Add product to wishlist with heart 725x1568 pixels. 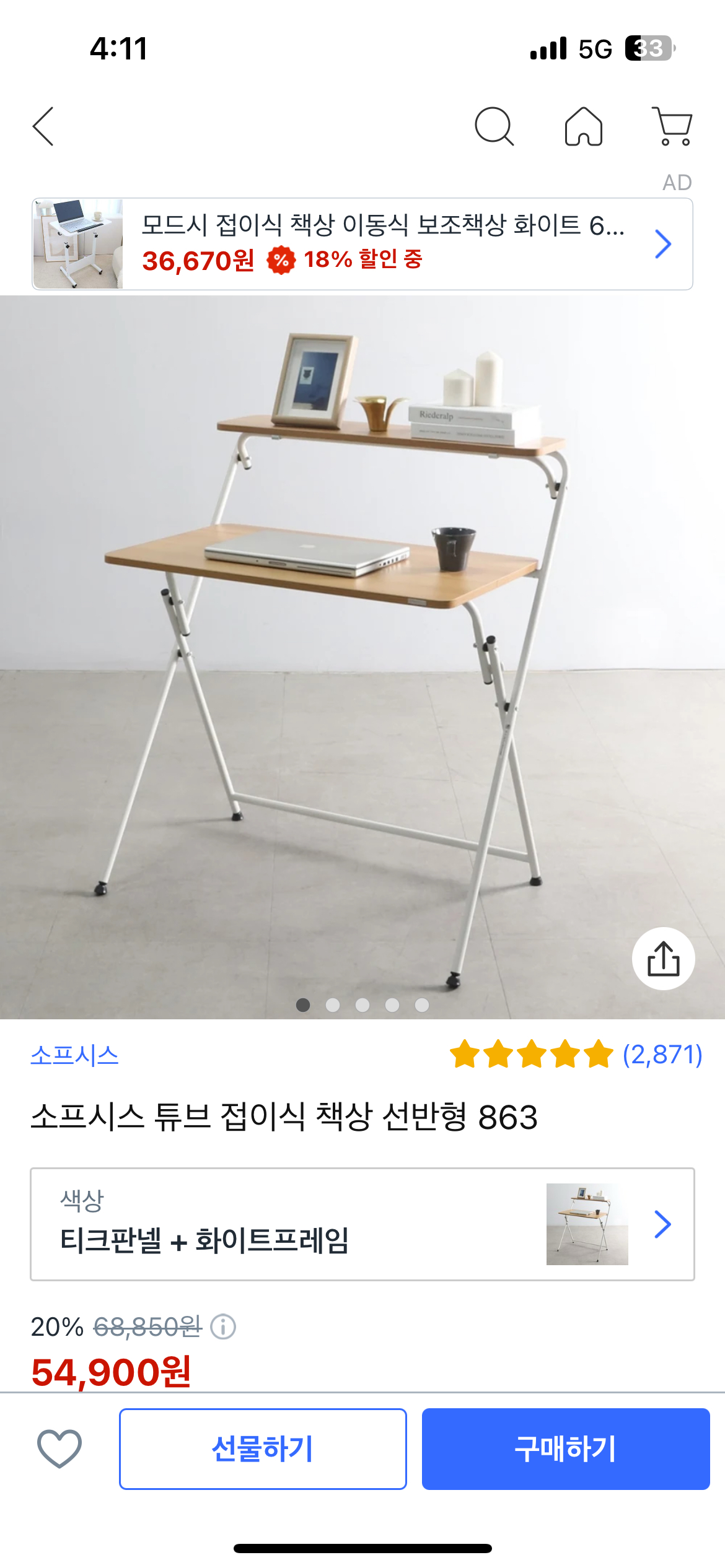point(59,1448)
